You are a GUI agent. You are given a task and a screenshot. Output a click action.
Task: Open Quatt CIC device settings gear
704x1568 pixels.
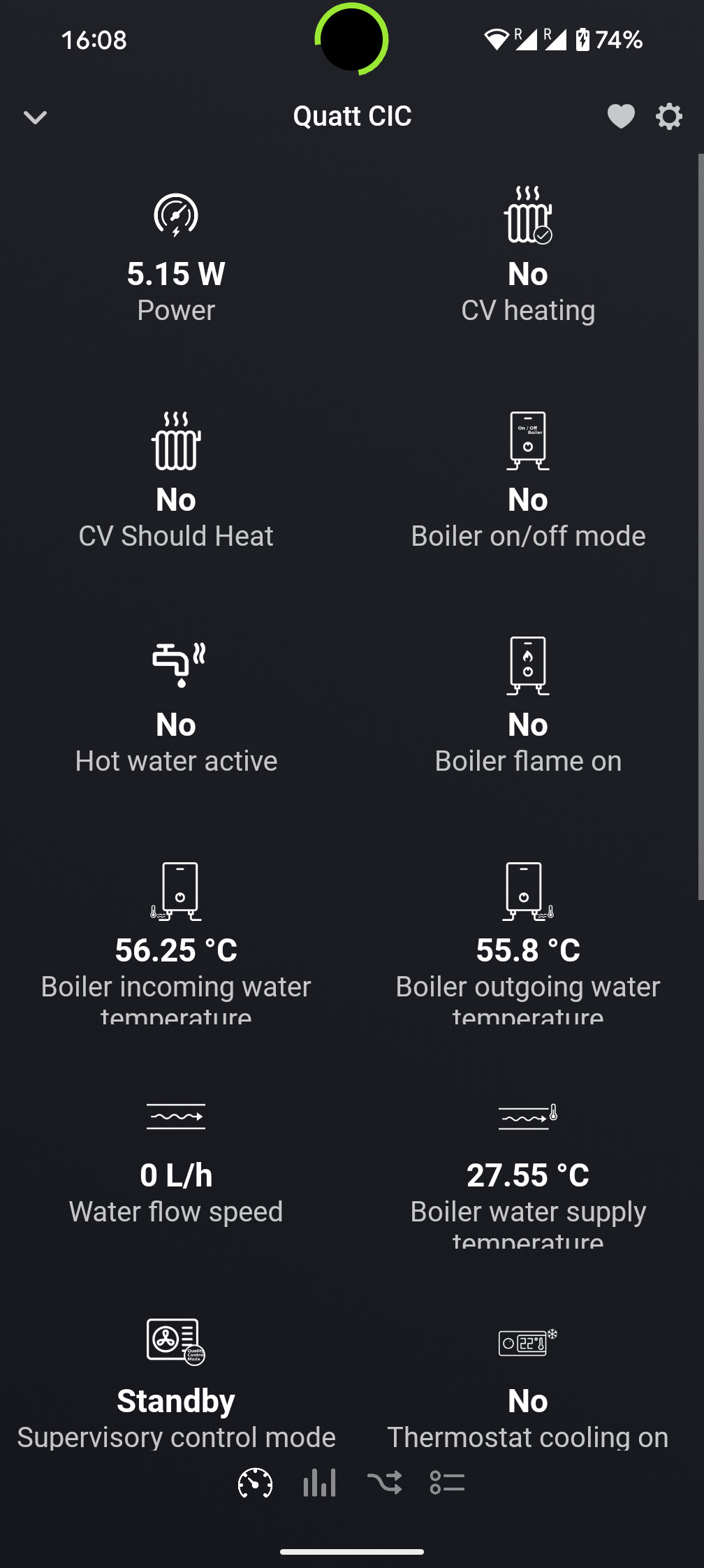pyautogui.click(x=668, y=116)
